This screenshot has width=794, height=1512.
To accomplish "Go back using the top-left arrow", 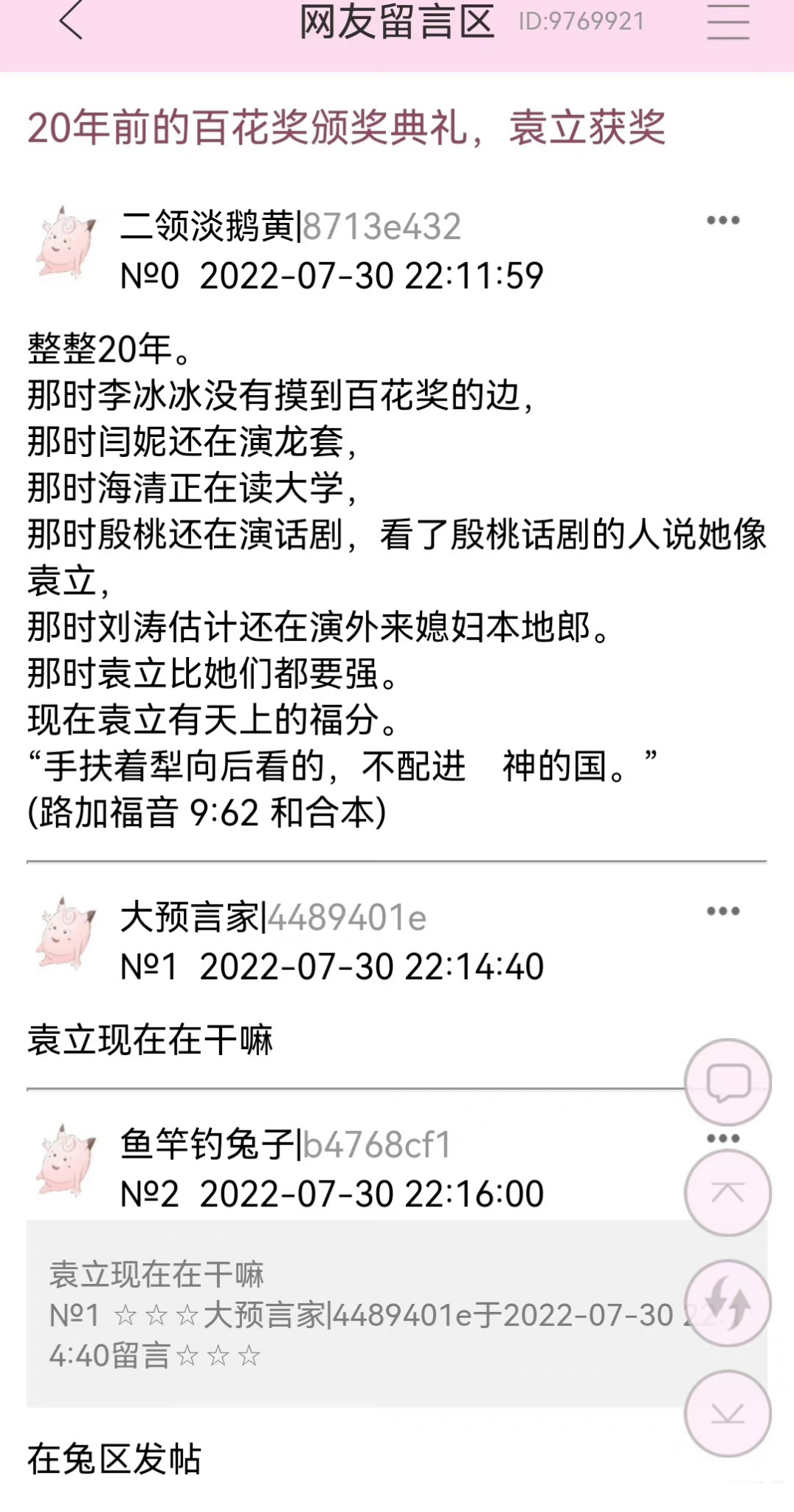I will point(71,21).
